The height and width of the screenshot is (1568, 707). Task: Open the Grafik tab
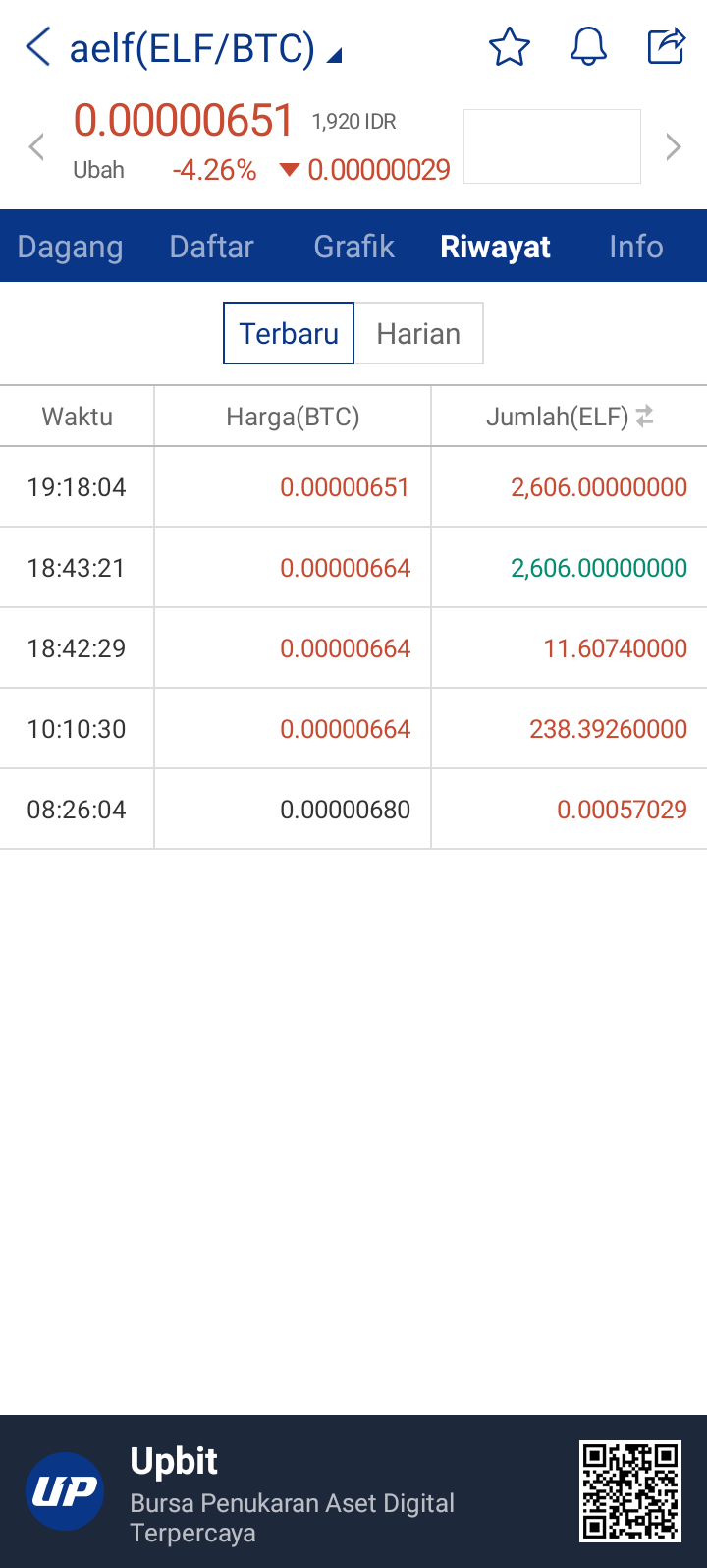tap(354, 247)
